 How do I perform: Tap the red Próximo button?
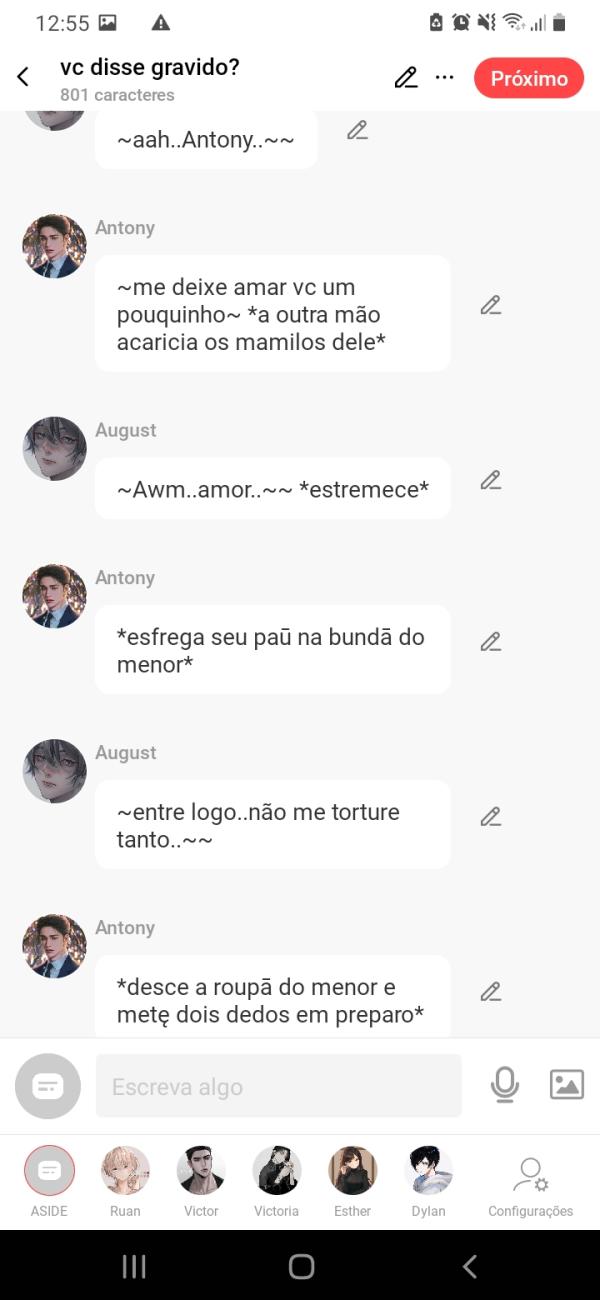tap(528, 78)
